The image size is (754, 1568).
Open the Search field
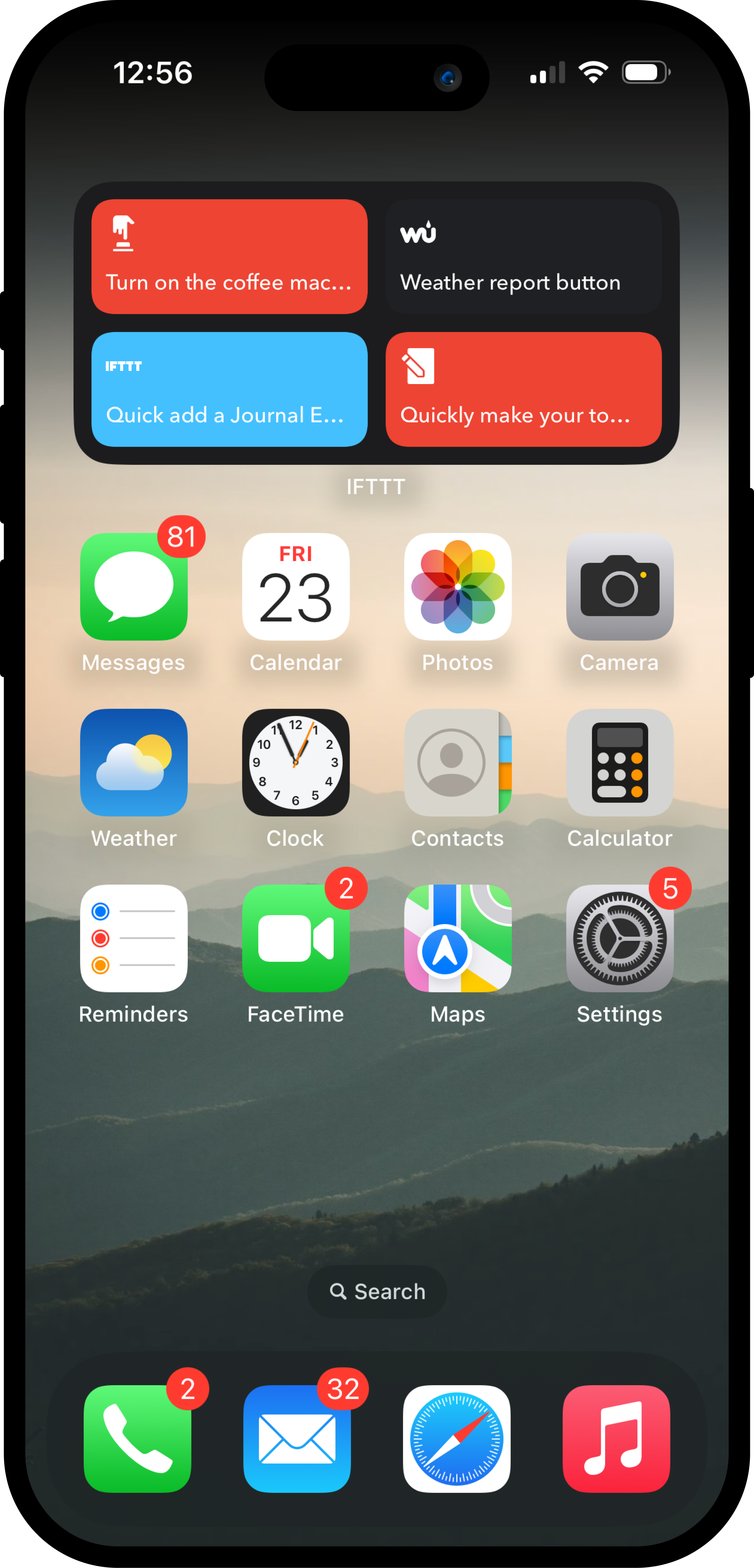click(x=376, y=1291)
